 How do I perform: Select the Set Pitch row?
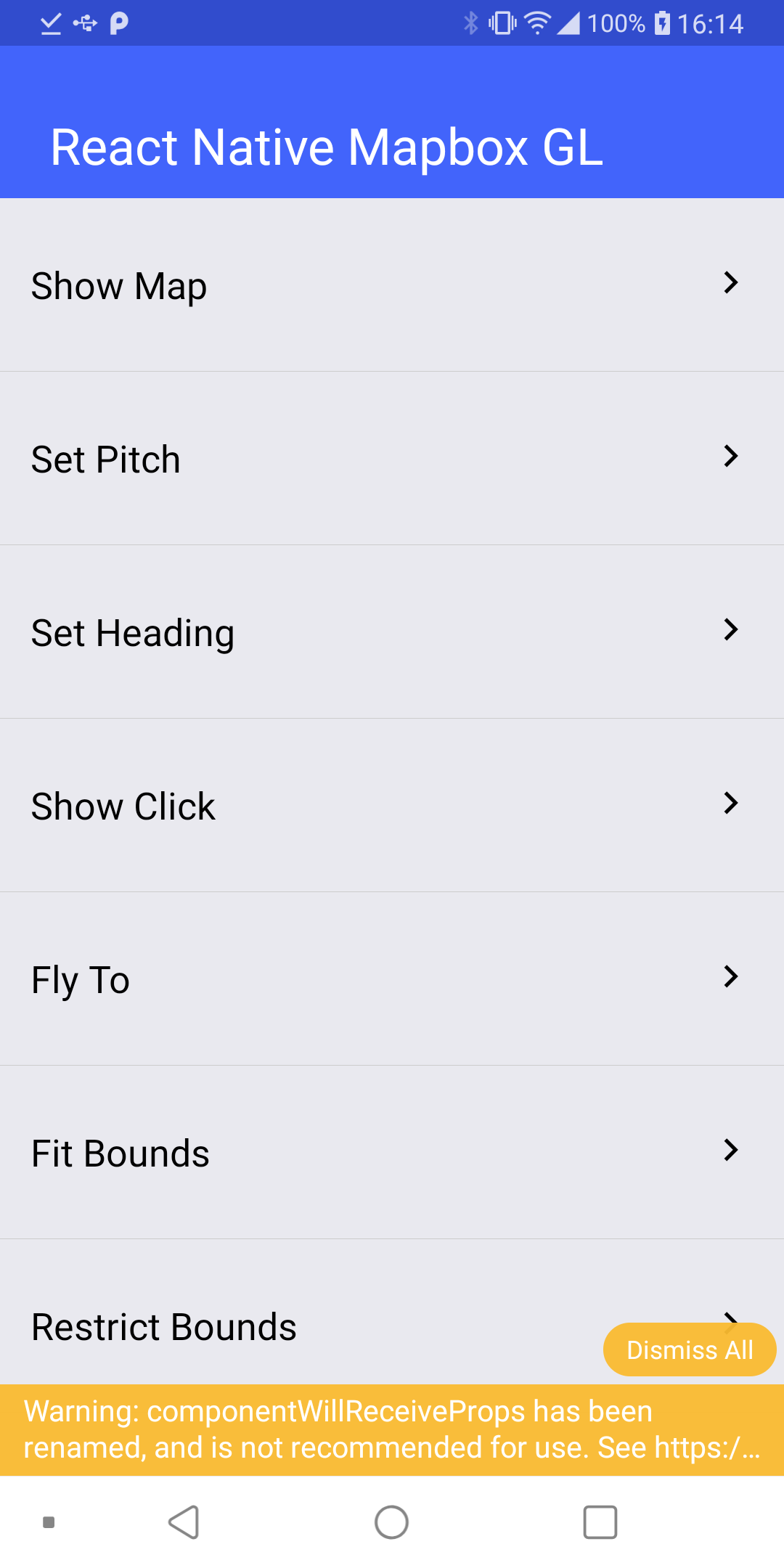[x=392, y=459]
